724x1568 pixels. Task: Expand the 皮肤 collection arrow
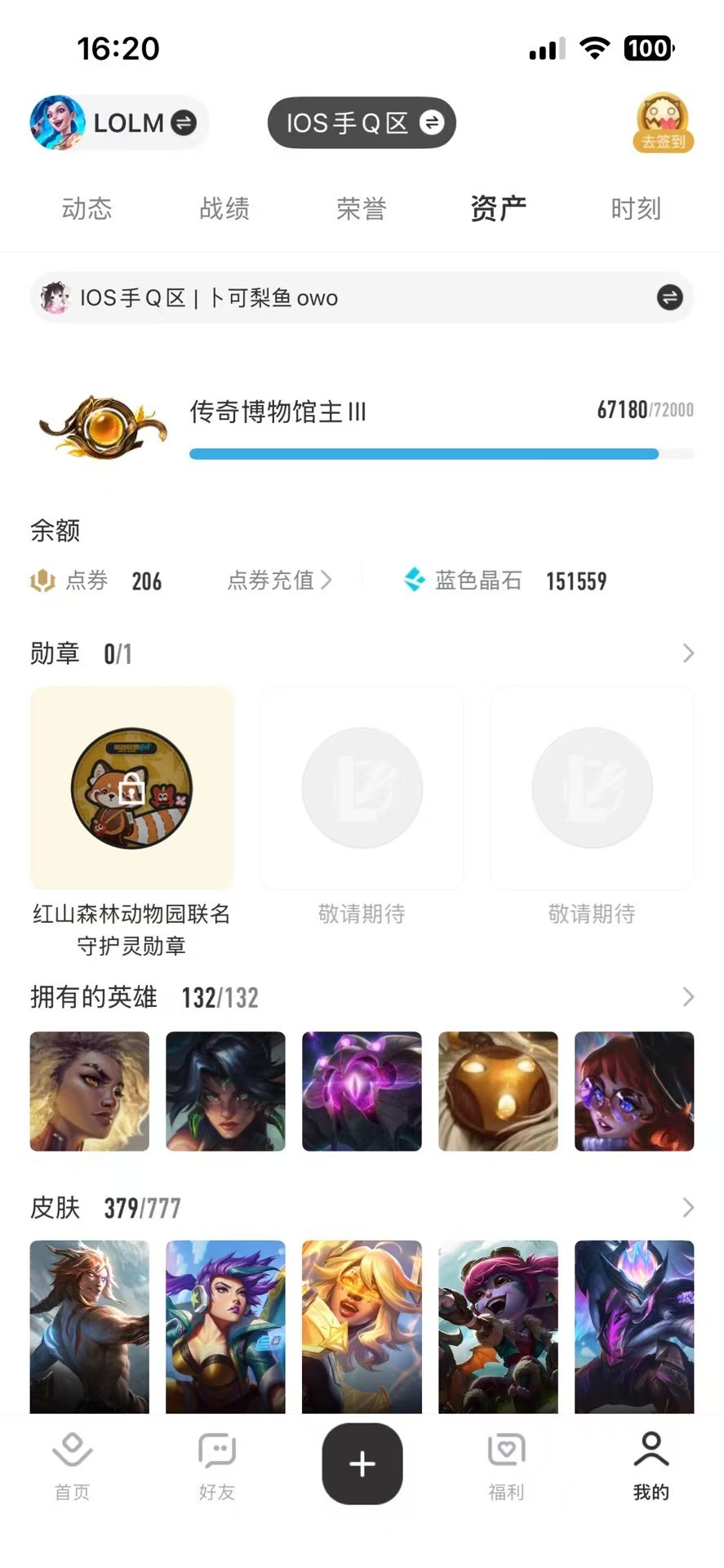688,1207
